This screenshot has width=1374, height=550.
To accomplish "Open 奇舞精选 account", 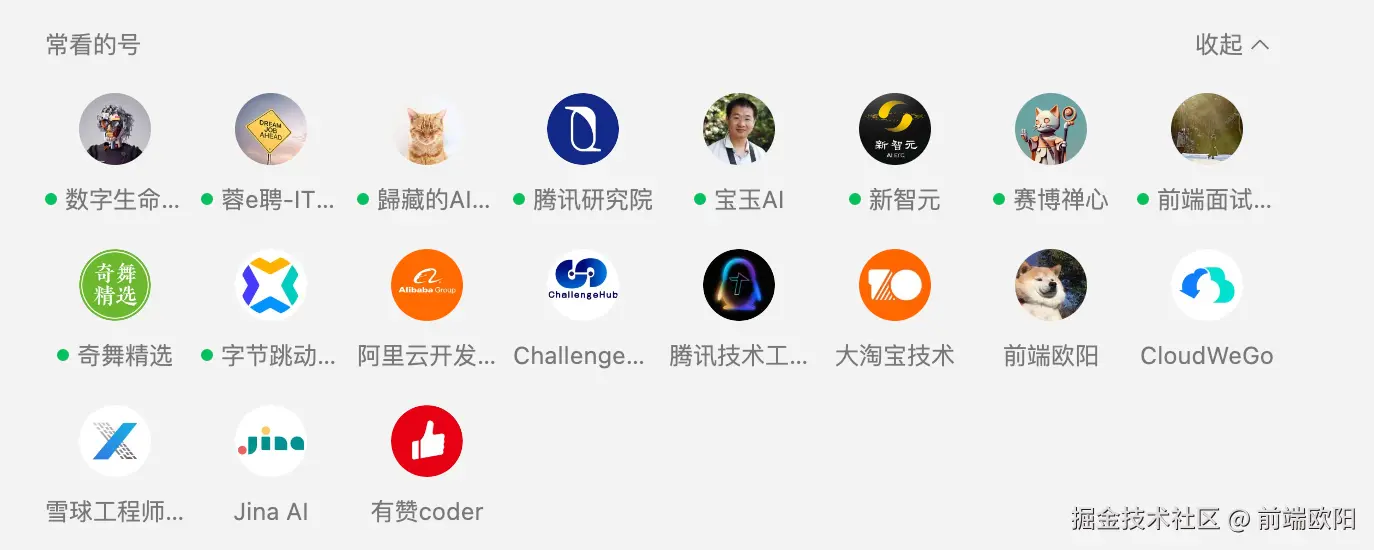I will pos(115,285).
